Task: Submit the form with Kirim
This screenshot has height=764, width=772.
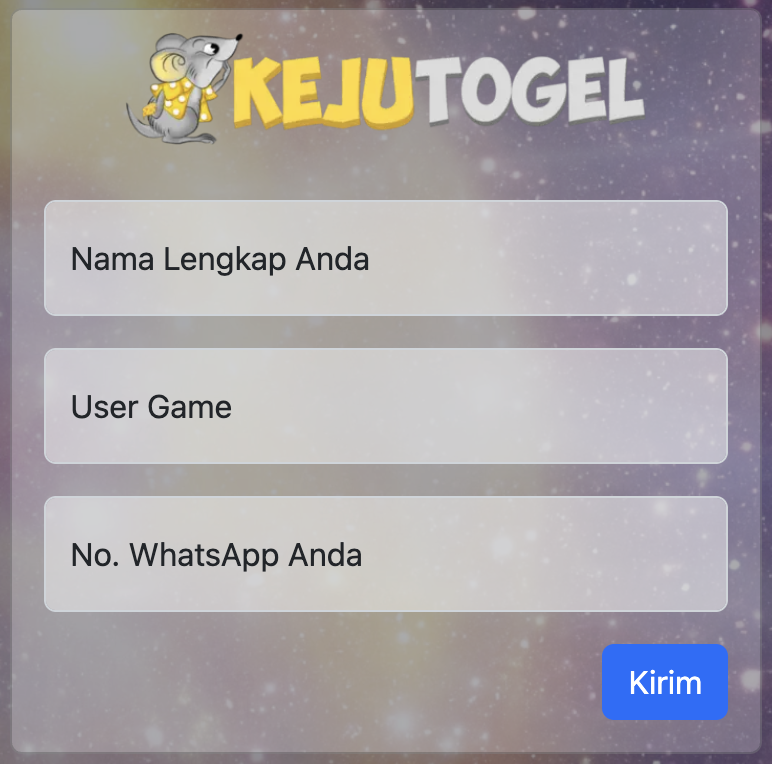Action: (664, 683)
